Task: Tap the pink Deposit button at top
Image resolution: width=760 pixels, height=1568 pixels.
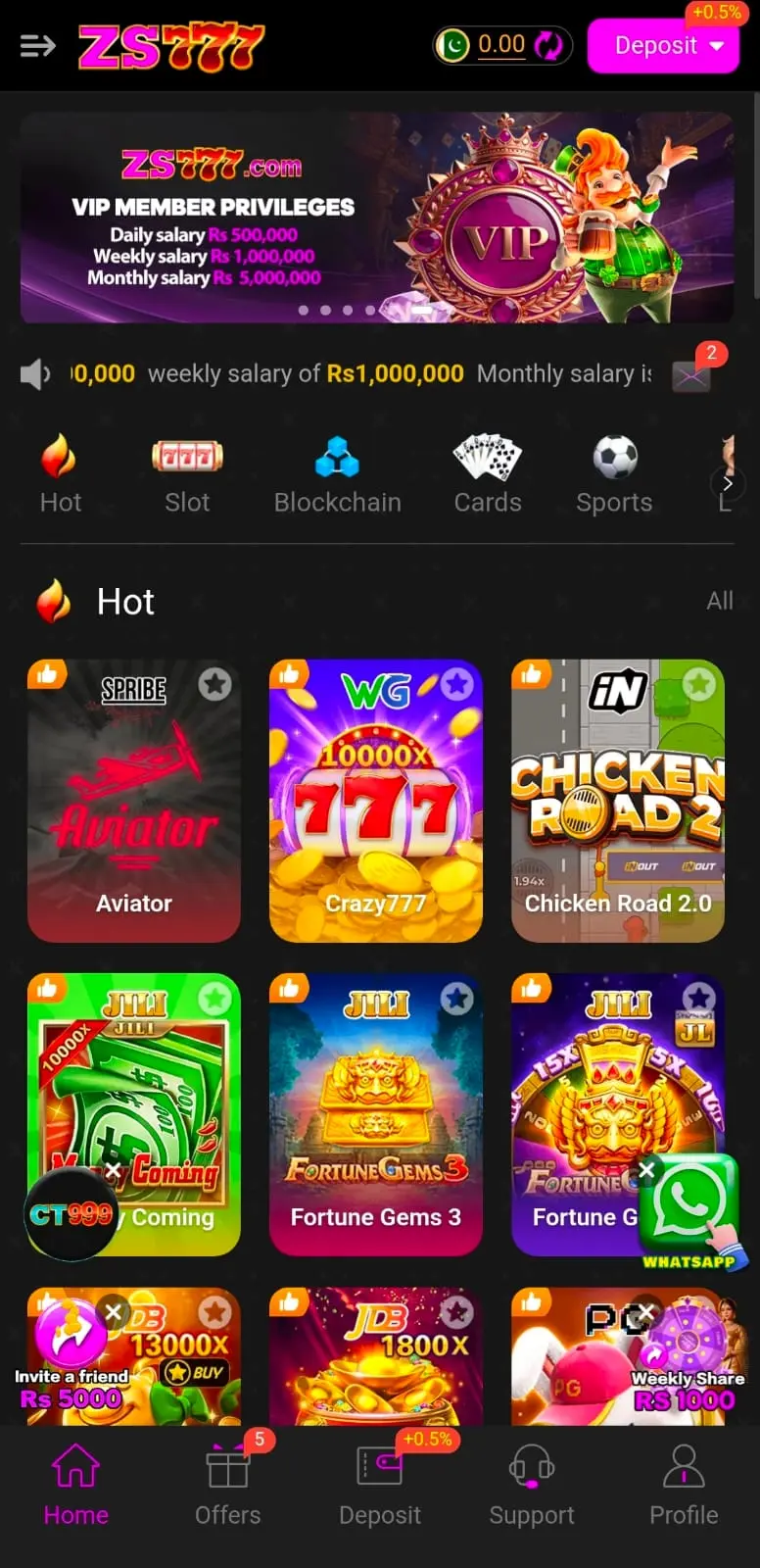Action: point(663,46)
